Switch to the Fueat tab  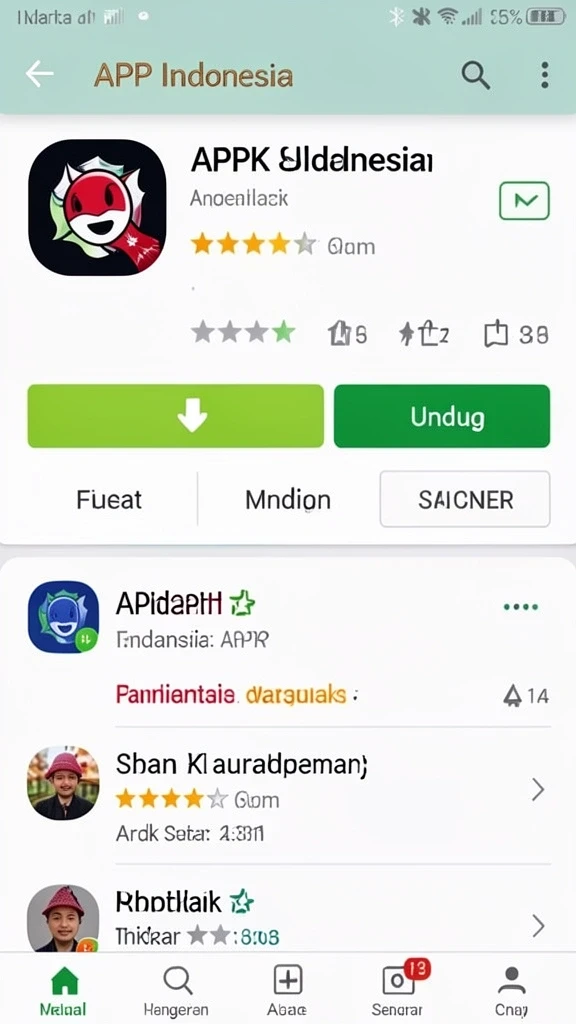(x=109, y=500)
